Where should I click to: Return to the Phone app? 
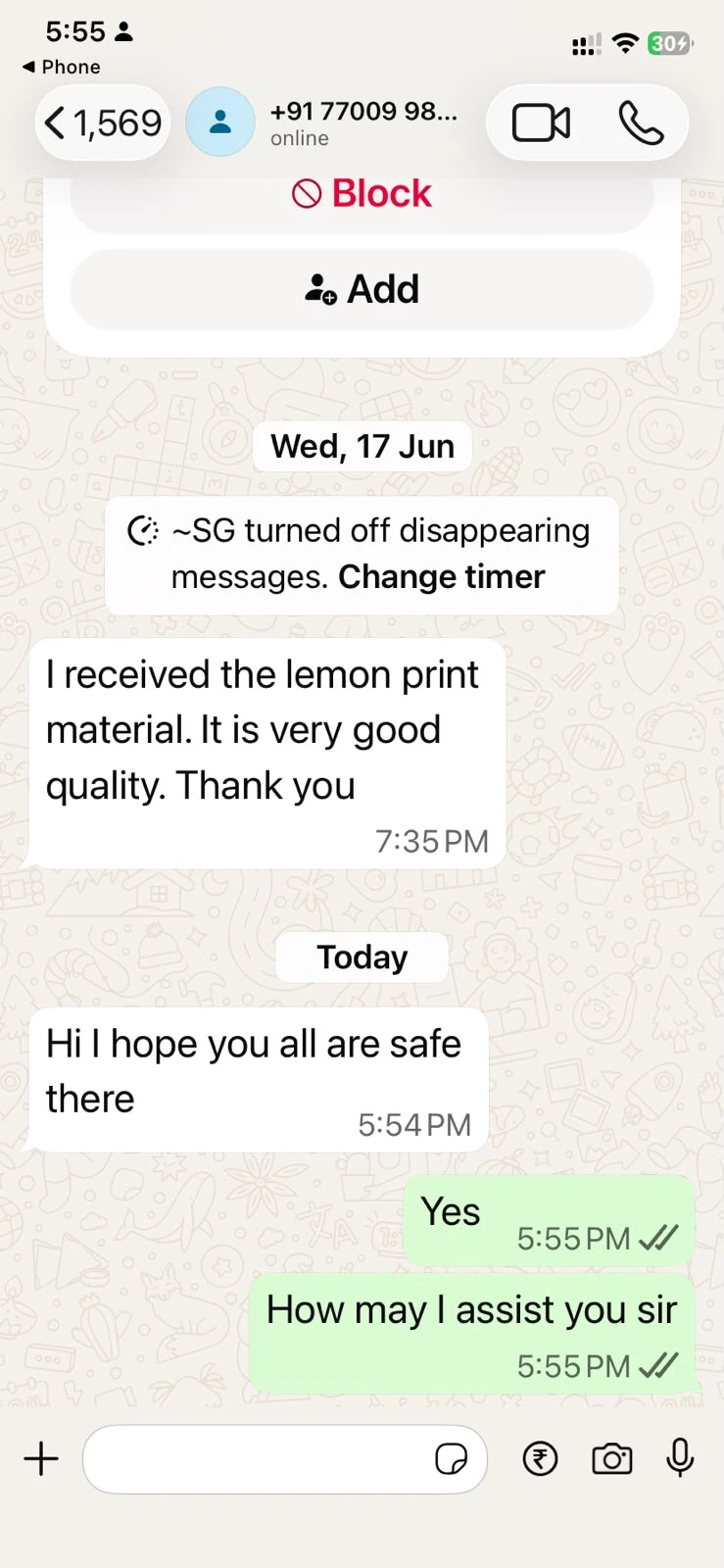61,67
